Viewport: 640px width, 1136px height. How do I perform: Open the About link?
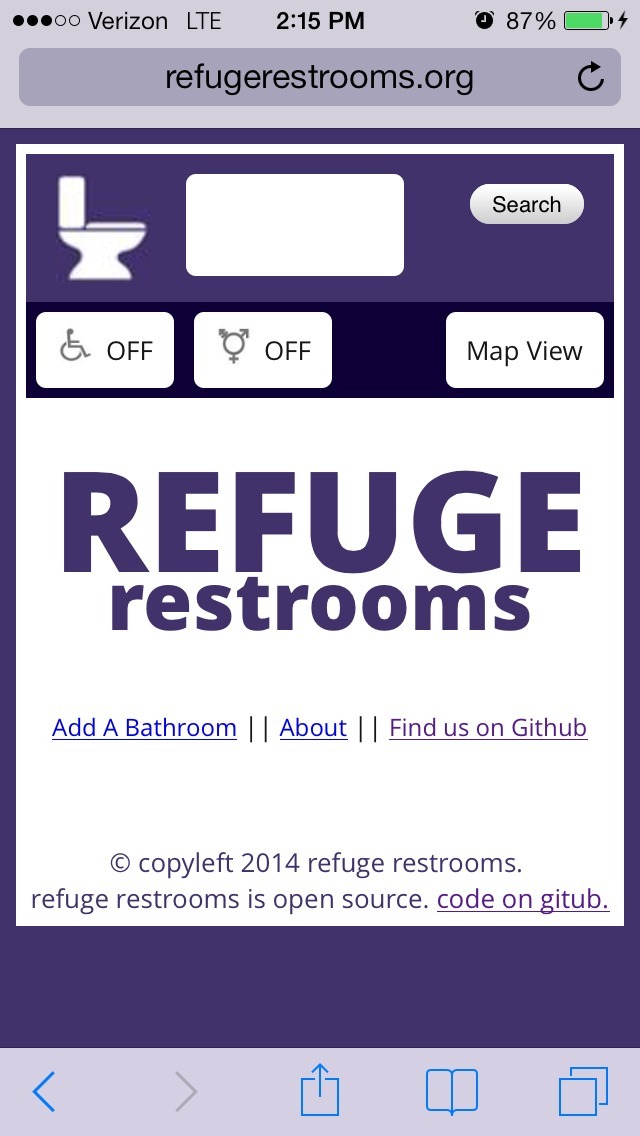pos(313,728)
